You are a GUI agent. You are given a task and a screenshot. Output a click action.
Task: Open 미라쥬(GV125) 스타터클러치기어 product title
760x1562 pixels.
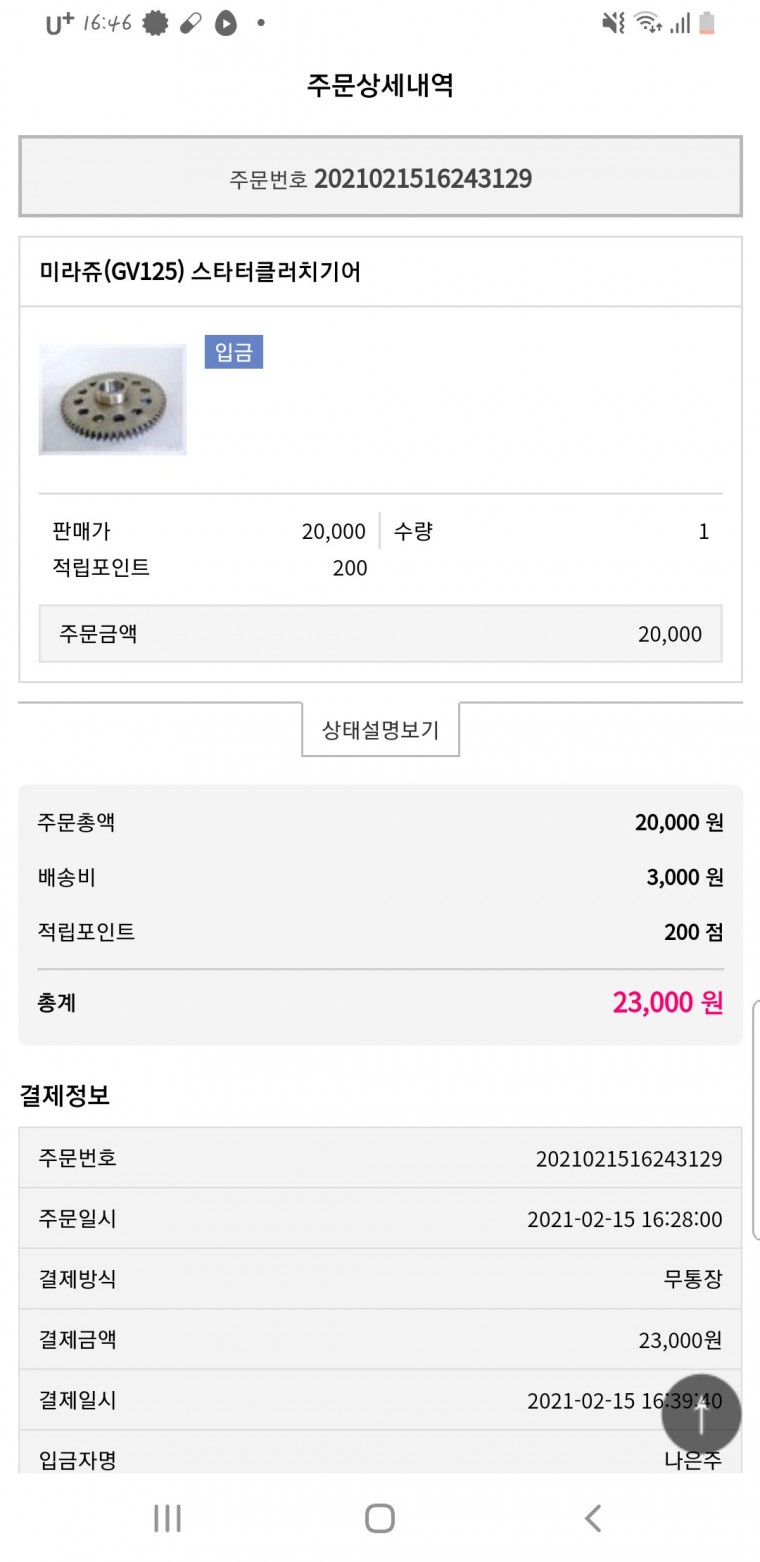tap(200, 271)
